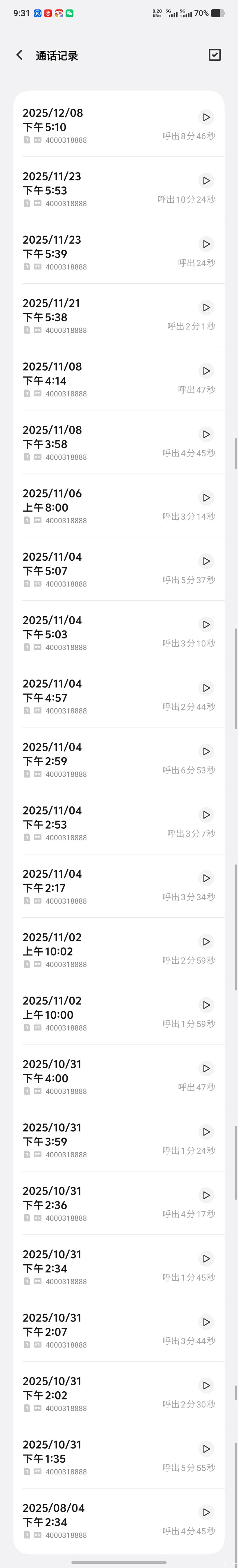Viewport: 238px width, 1568px height.
Task: Play the recording from 2025/12/08 下午5:10
Action: [206, 117]
